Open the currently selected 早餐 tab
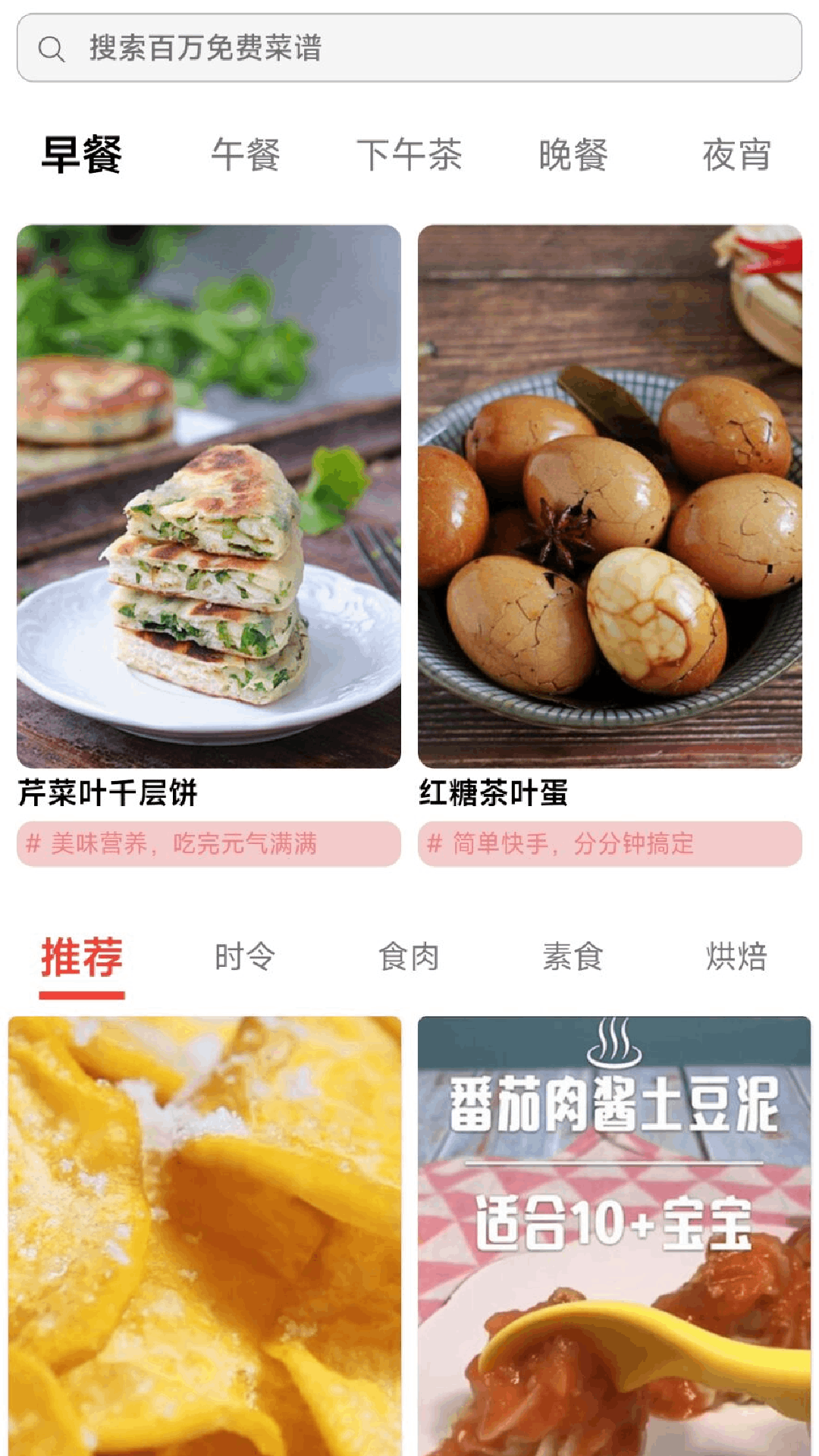 [x=83, y=154]
